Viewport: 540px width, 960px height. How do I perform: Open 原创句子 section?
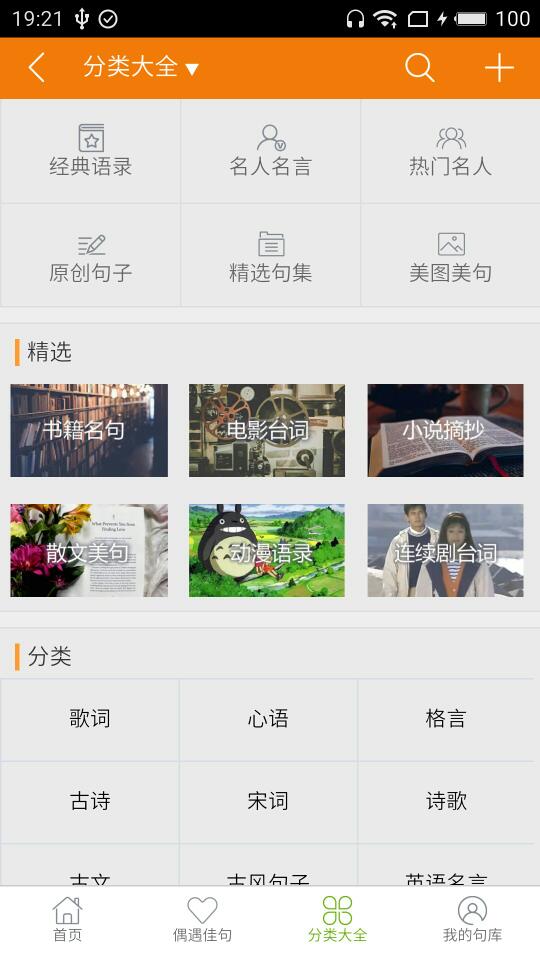point(91,255)
